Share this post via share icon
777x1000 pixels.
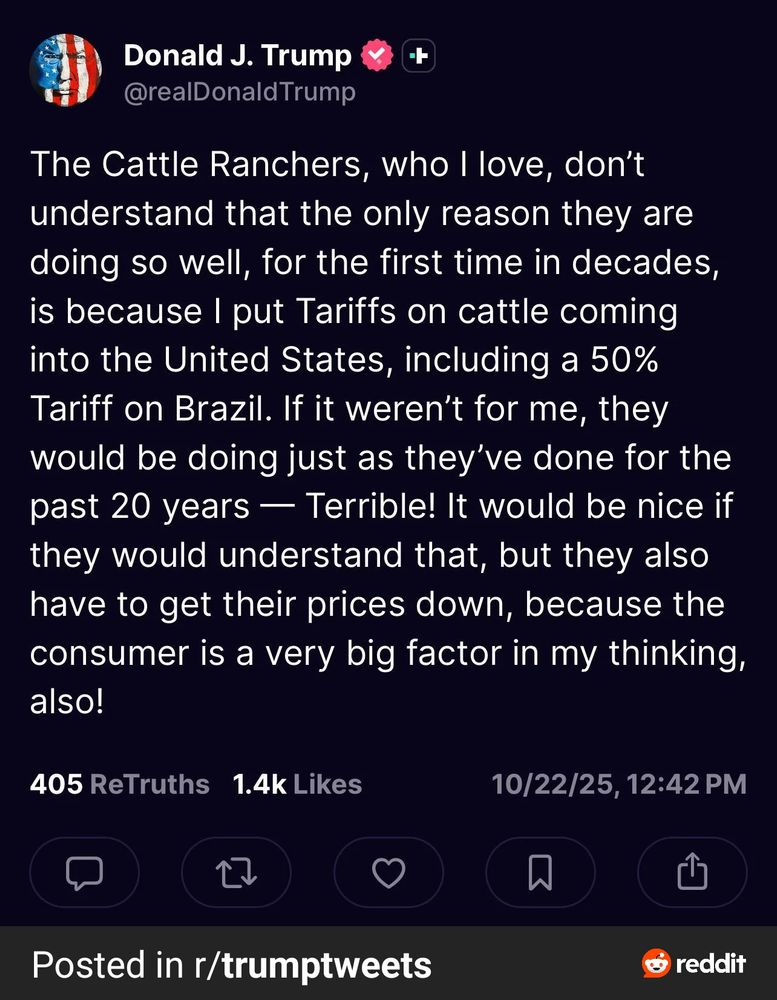click(692, 873)
